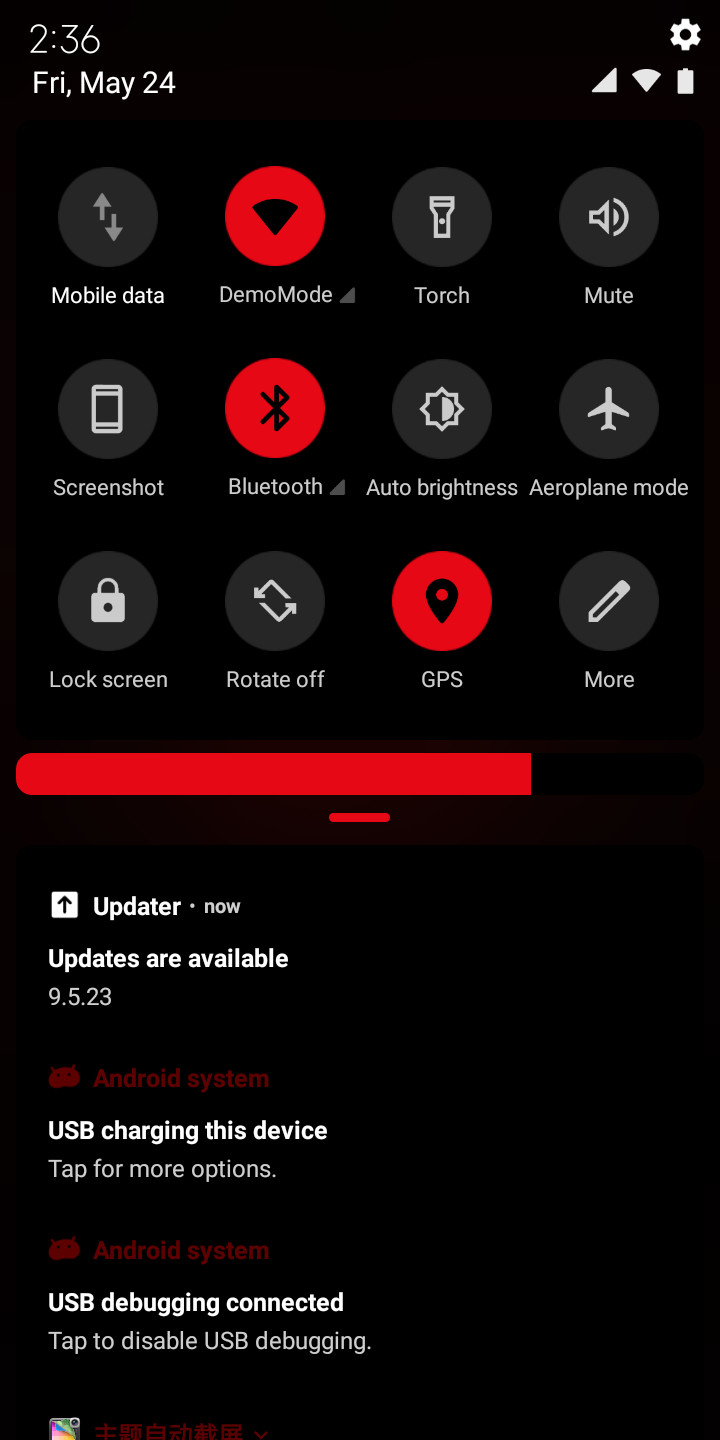Expand the Bluetooth devices dropdown arrow
This screenshot has height=1440, width=720.
(x=337, y=488)
